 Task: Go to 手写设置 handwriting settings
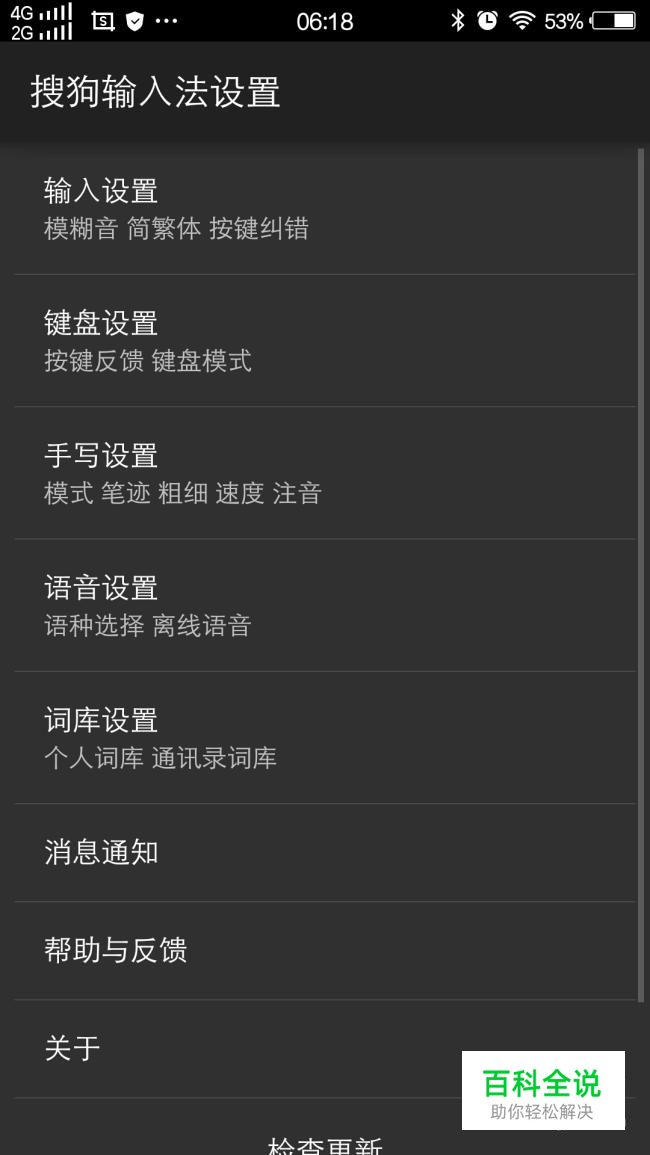pos(324,473)
